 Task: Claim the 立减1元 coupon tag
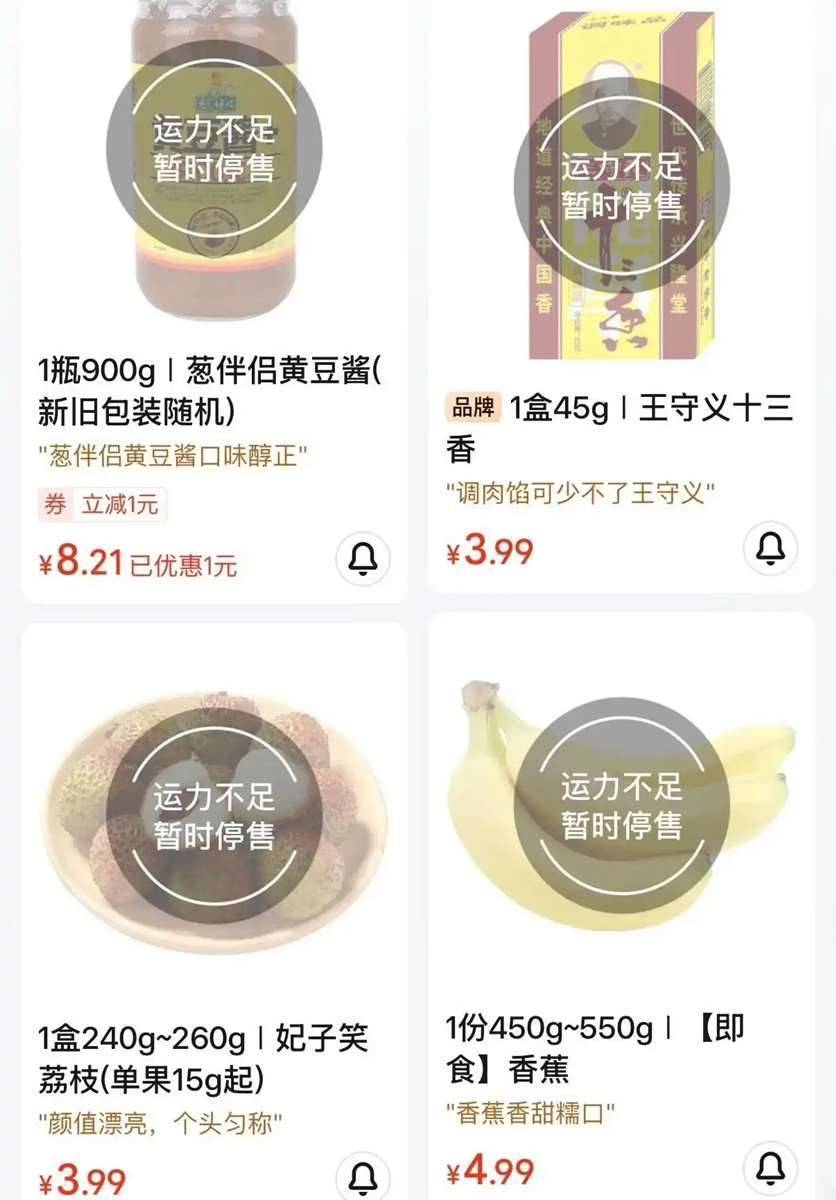[x=101, y=505]
